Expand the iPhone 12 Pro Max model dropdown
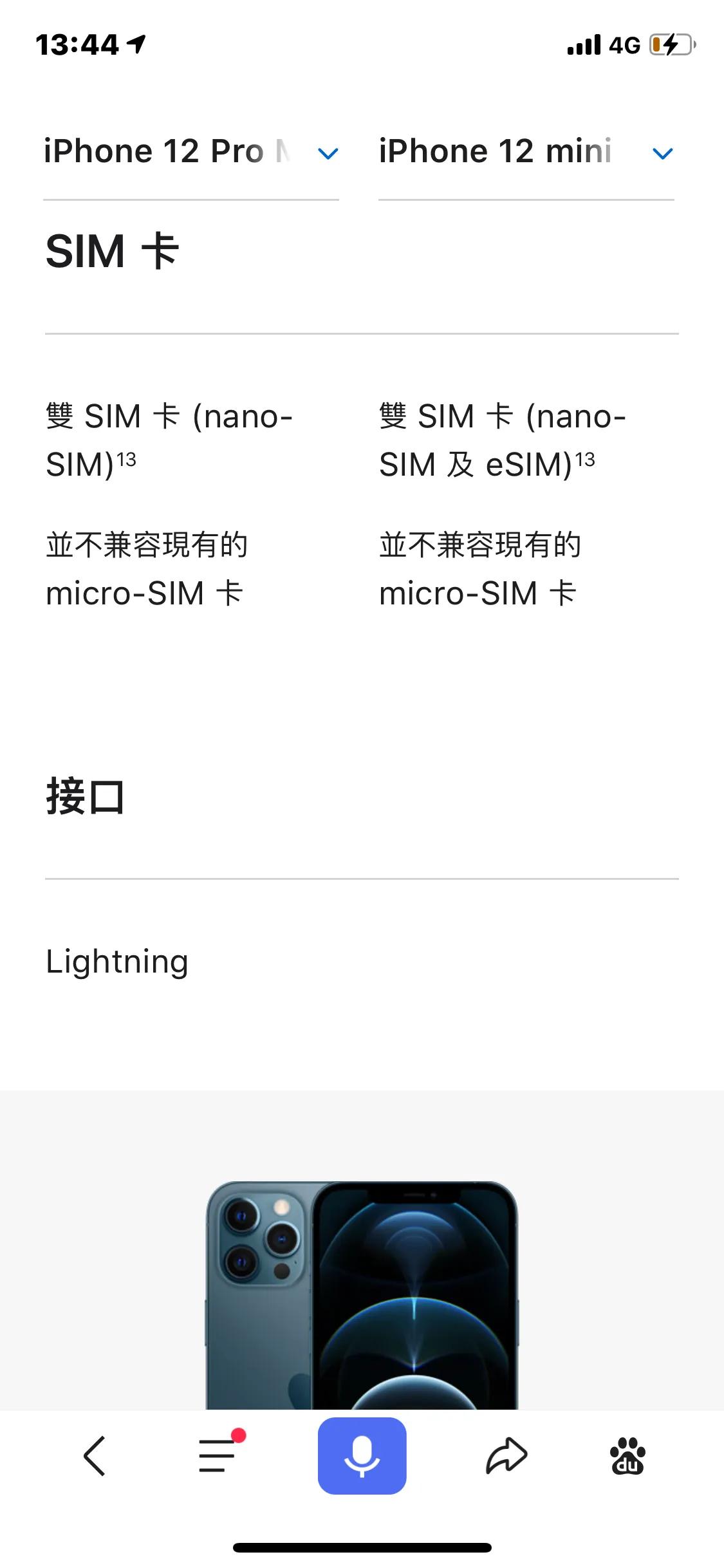724x1568 pixels. (x=328, y=153)
